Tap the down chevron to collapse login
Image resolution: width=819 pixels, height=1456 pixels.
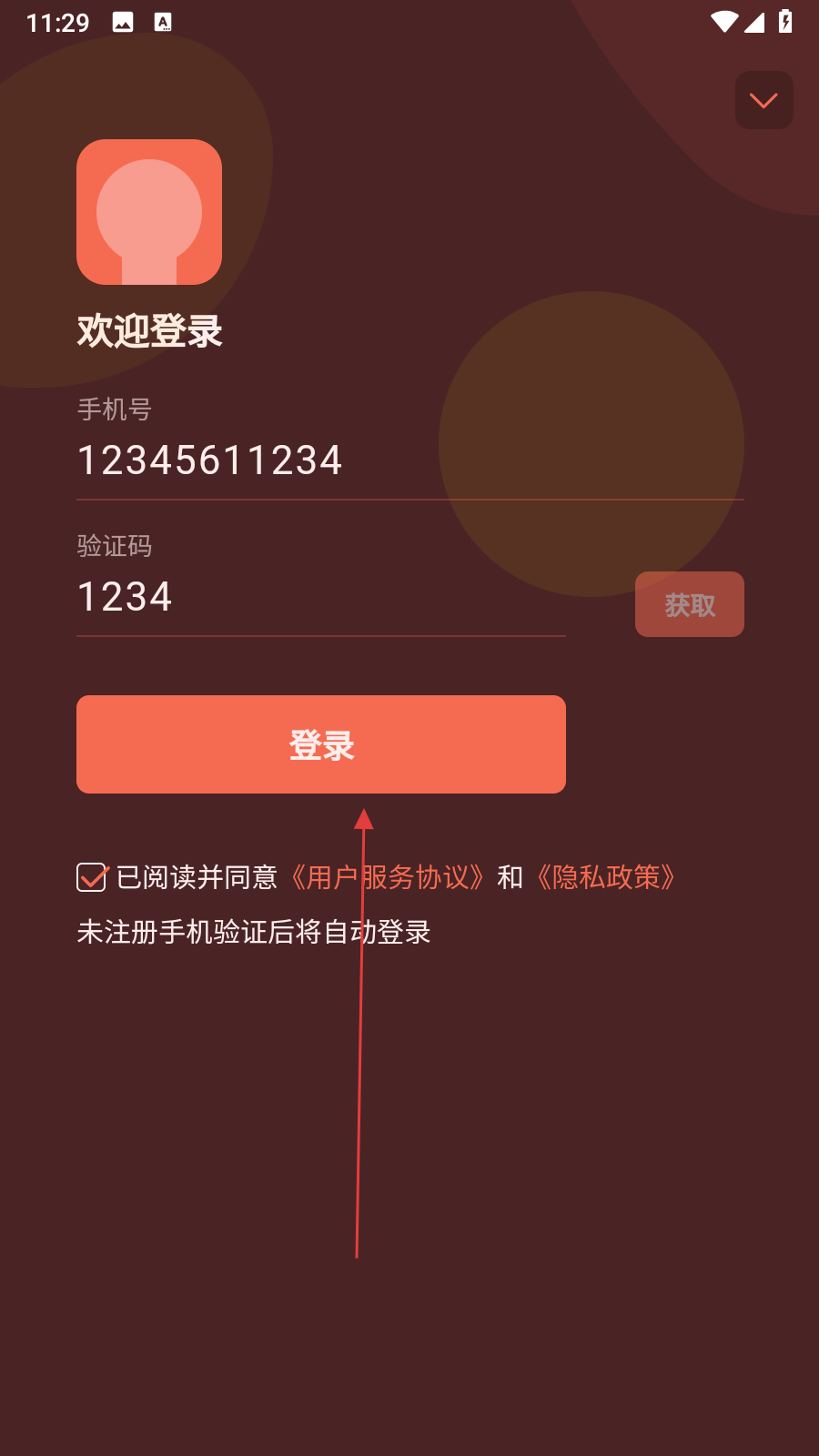pyautogui.click(x=763, y=100)
